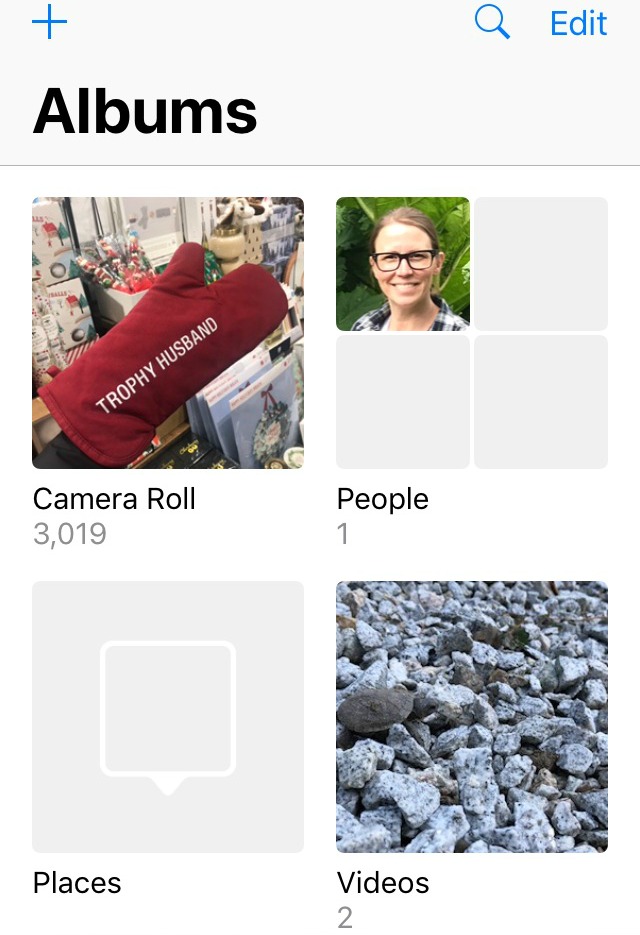Tap the Edit button
640x935 pixels.
pyautogui.click(x=578, y=23)
